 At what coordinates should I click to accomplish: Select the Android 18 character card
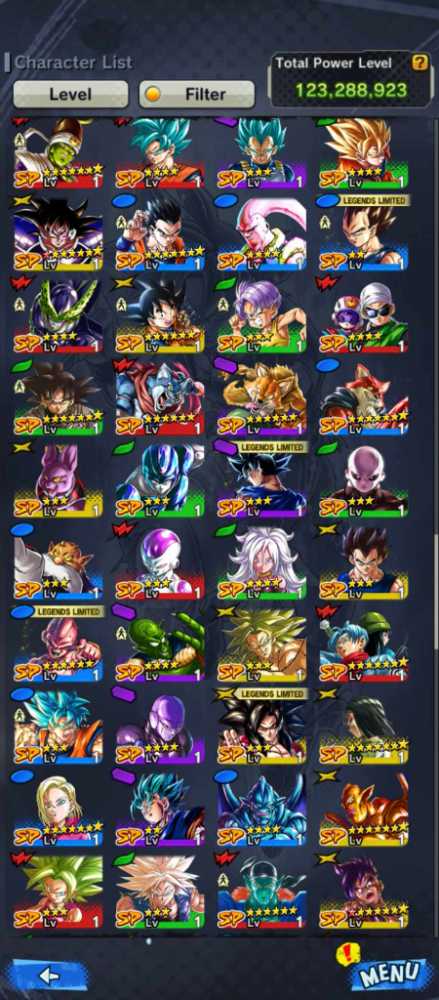58,809
